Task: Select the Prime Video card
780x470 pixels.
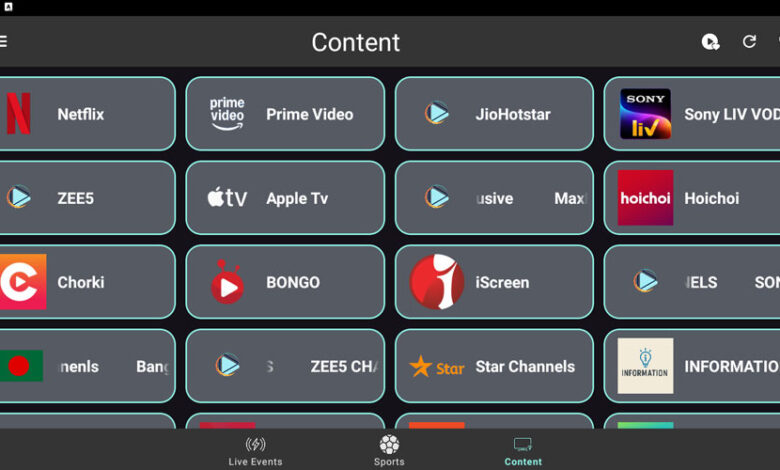Action: [285, 114]
